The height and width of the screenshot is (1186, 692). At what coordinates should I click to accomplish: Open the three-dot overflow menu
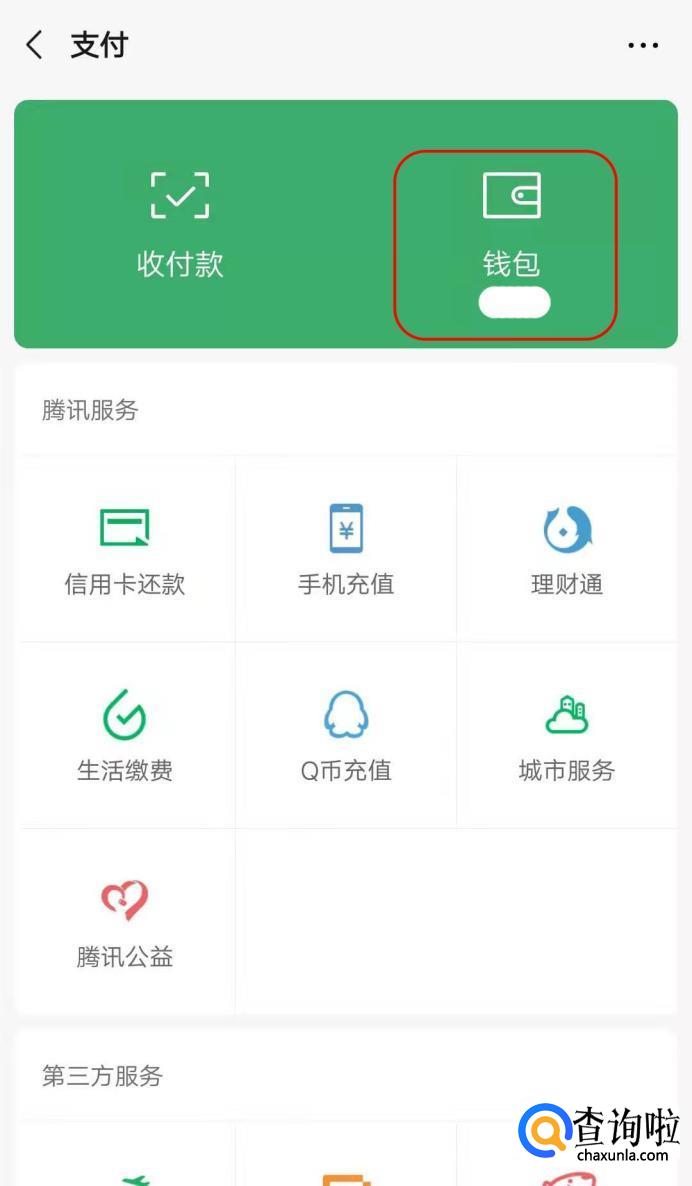pos(643,45)
